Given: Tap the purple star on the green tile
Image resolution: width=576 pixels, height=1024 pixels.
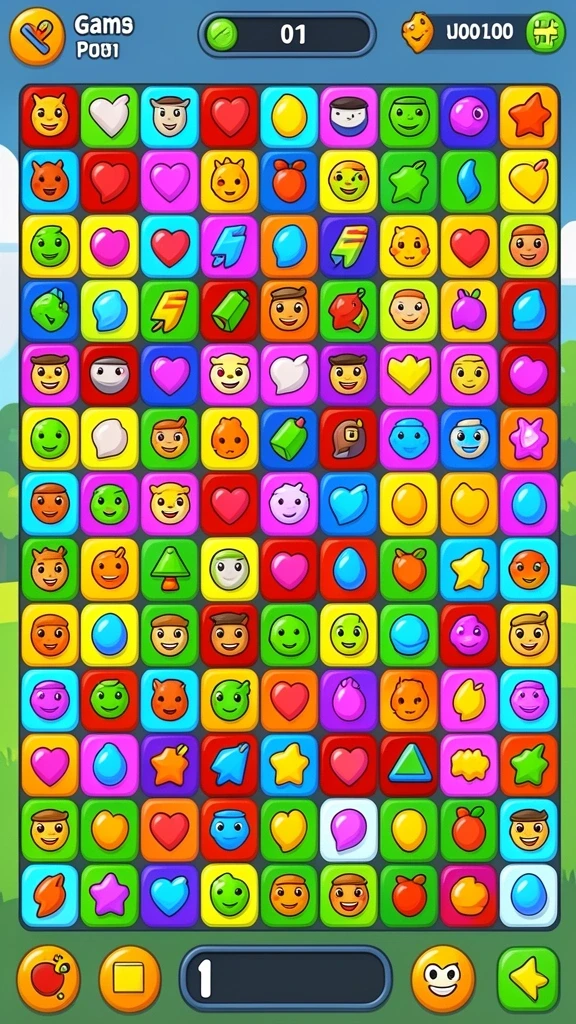Looking at the screenshot, I should coord(109,895).
